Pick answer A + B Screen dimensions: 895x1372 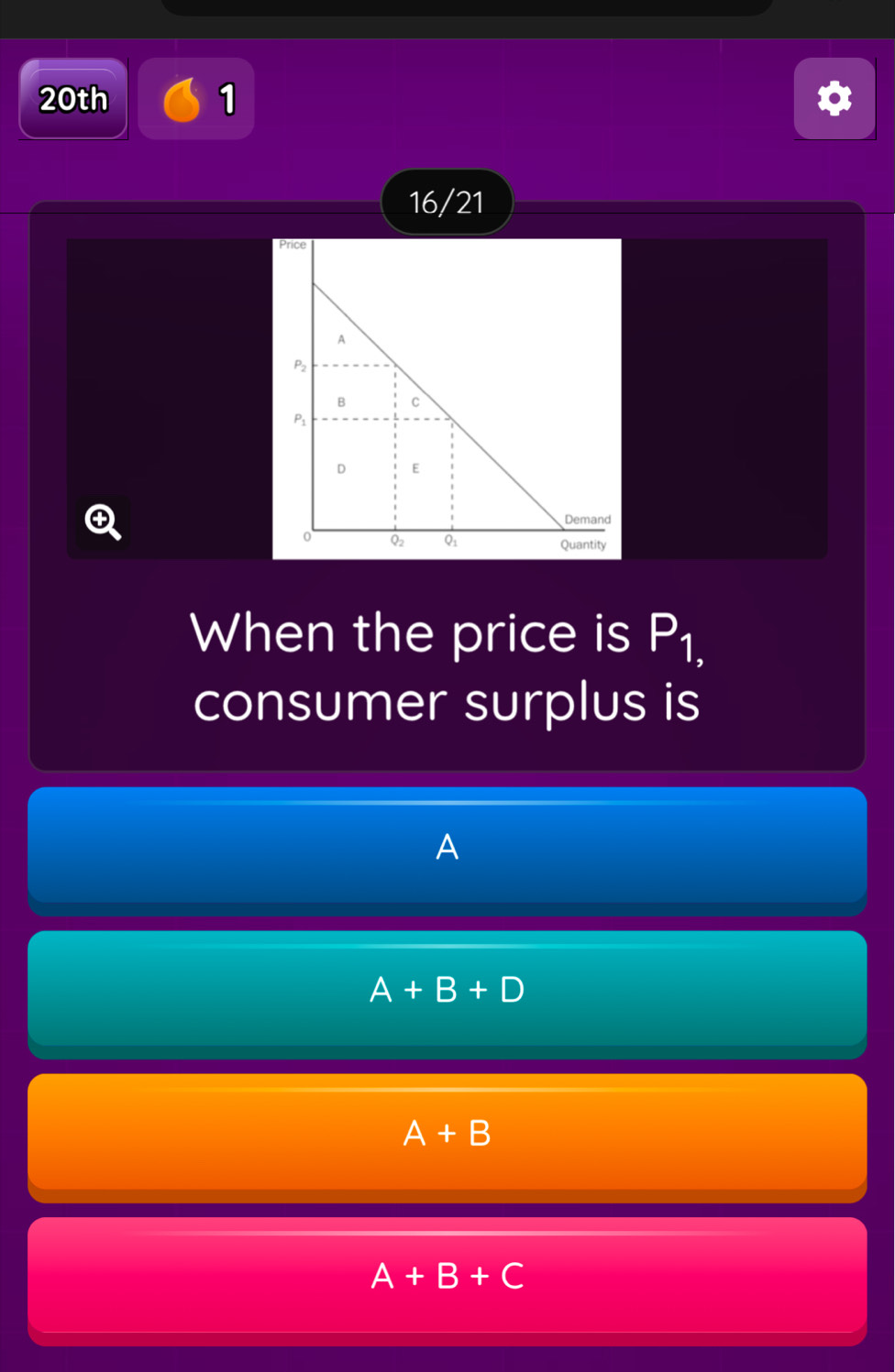[447, 1134]
